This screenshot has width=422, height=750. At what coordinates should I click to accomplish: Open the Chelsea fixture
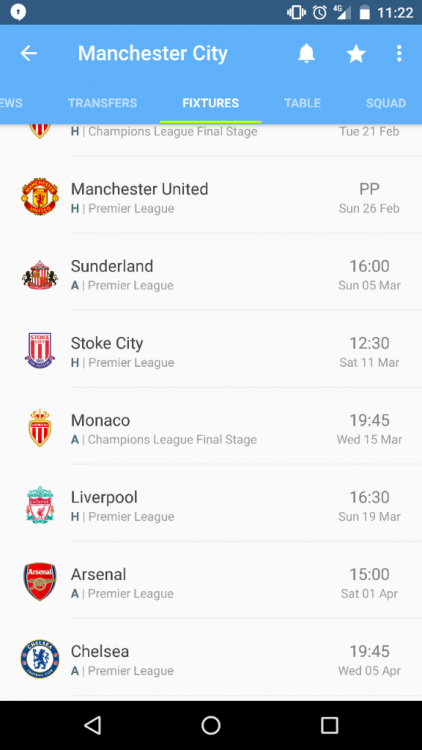click(x=211, y=660)
